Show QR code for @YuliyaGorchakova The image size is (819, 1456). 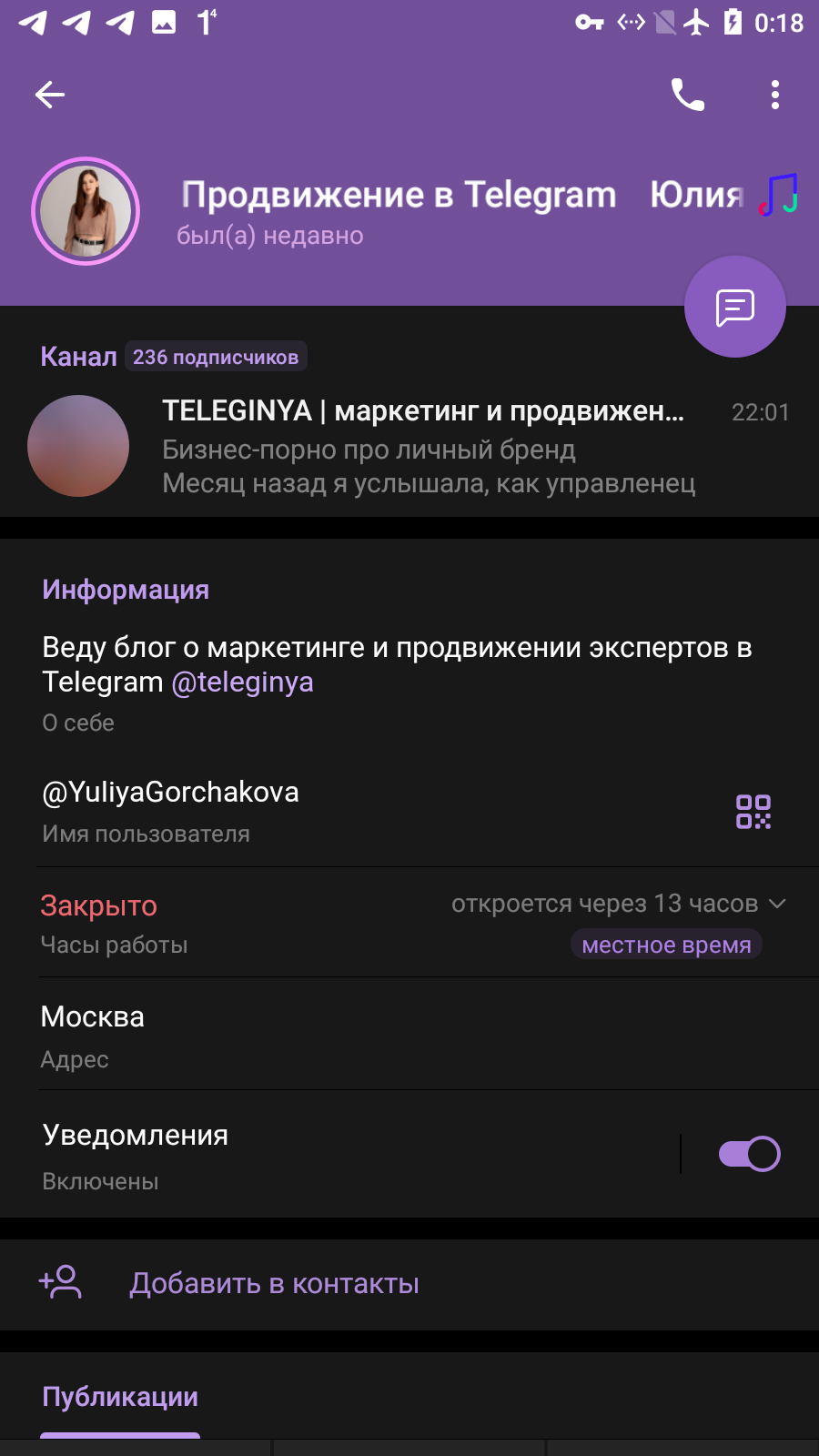point(753,811)
